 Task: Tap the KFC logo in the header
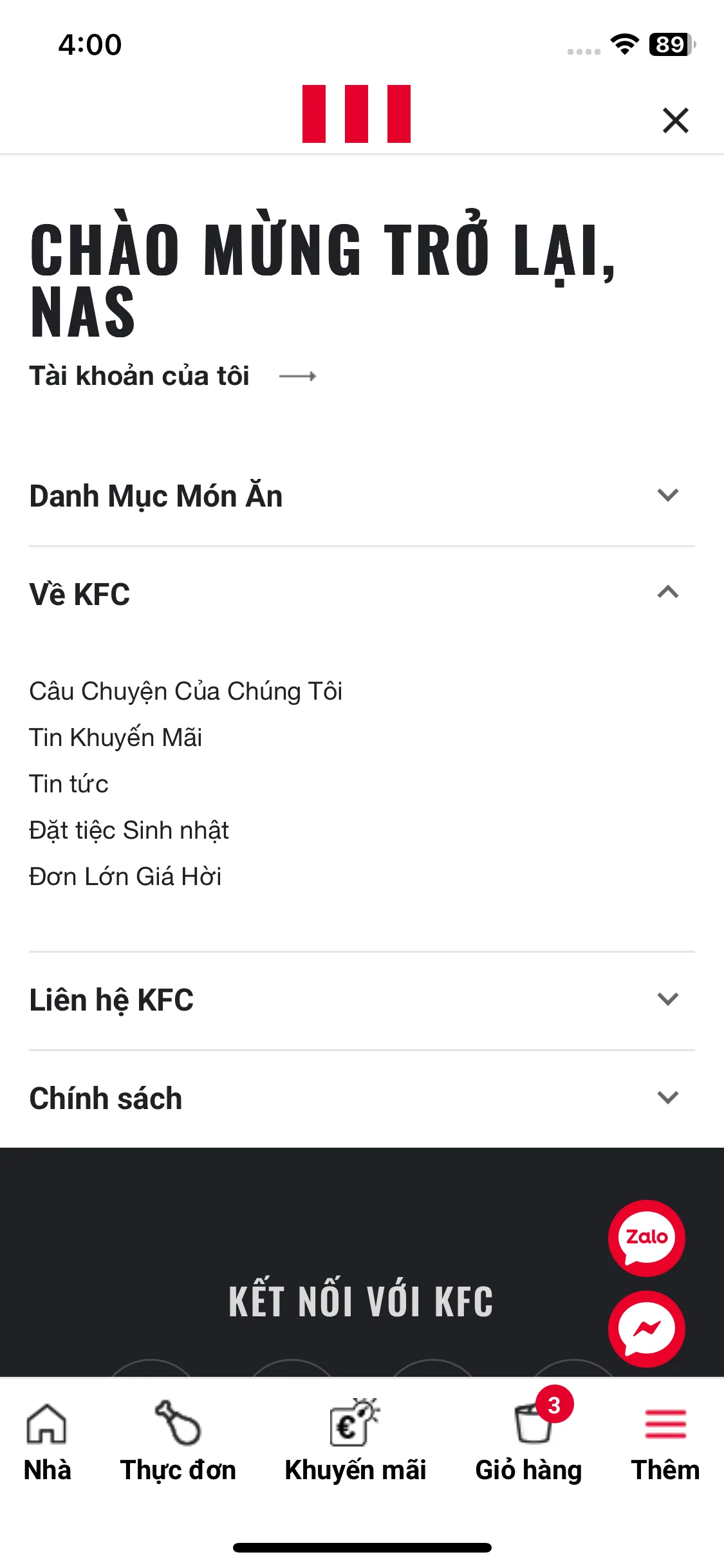point(357,114)
